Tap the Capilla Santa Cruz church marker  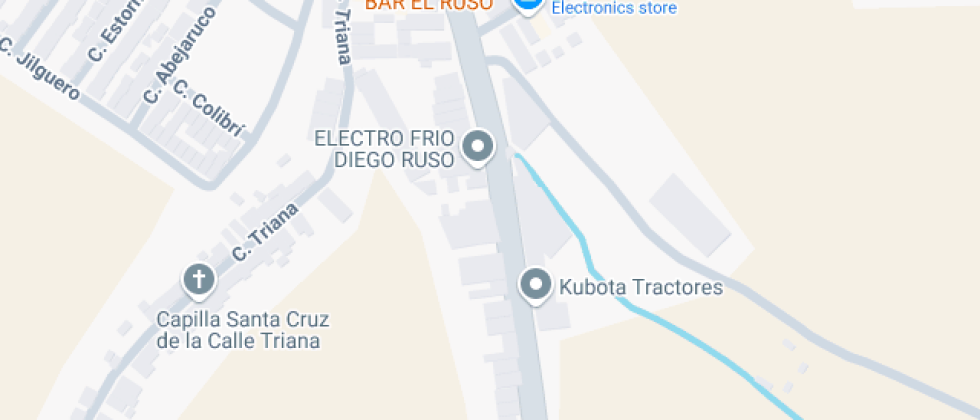[199, 279]
